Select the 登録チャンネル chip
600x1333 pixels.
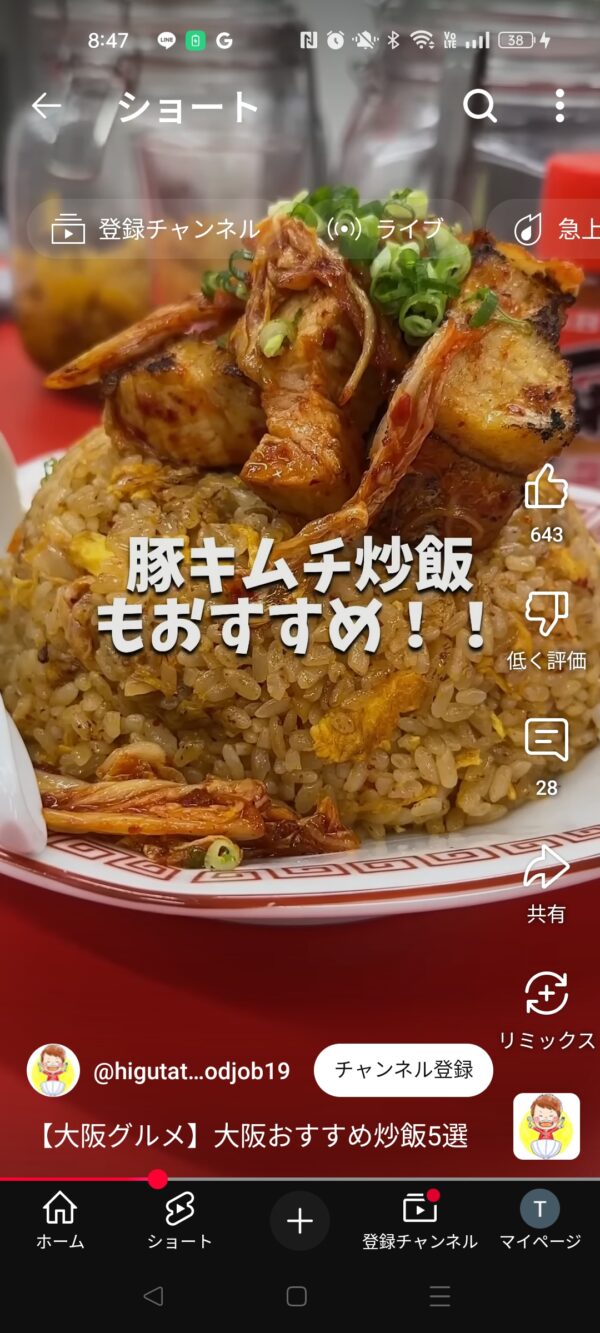pyautogui.click(x=156, y=229)
